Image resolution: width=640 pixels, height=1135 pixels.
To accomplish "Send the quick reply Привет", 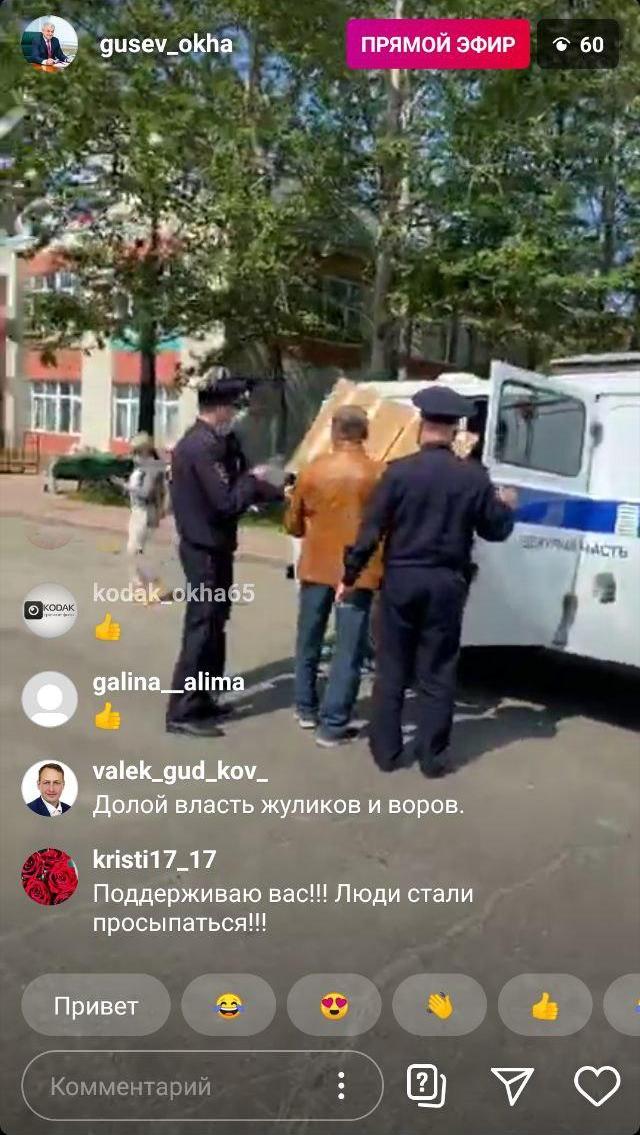I will click(96, 1005).
